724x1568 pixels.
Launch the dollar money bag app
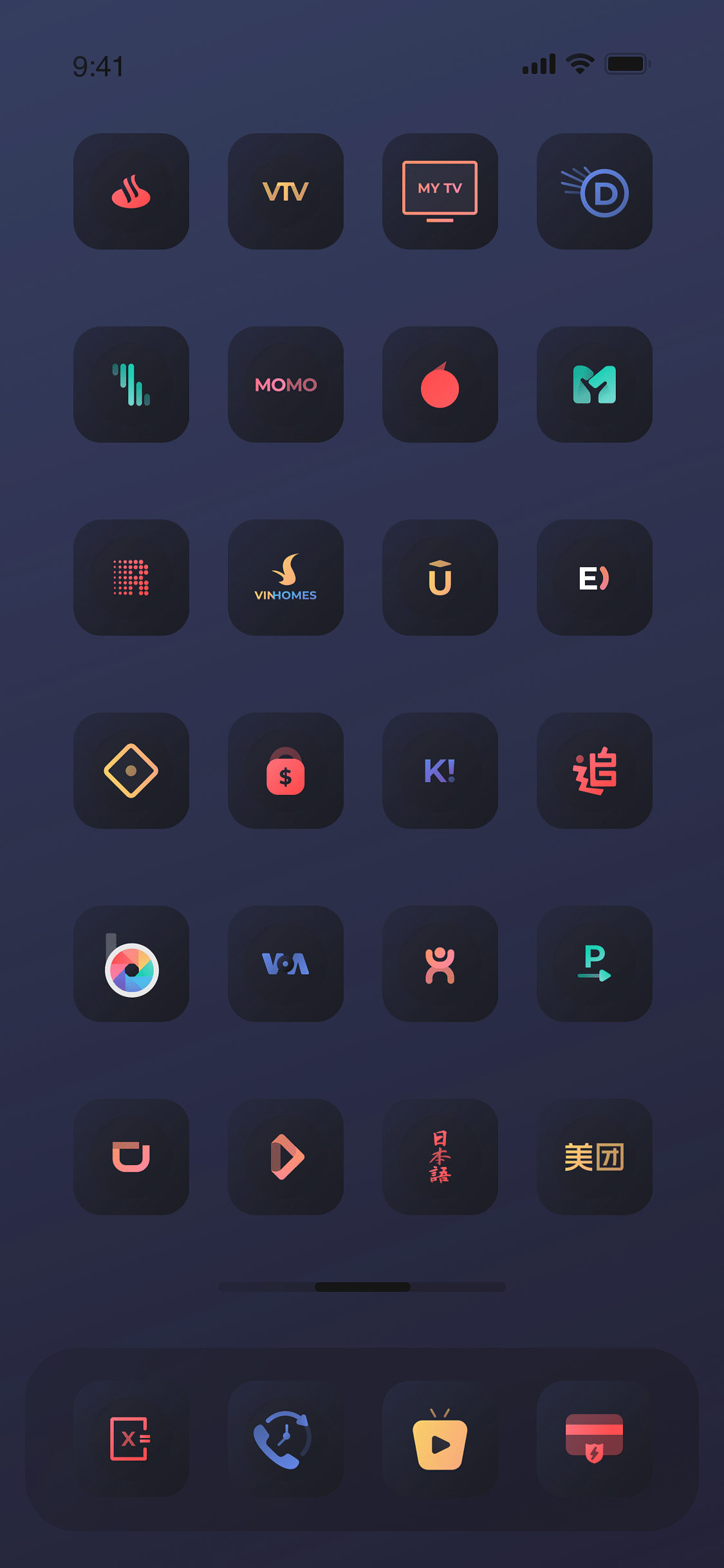coord(286,770)
